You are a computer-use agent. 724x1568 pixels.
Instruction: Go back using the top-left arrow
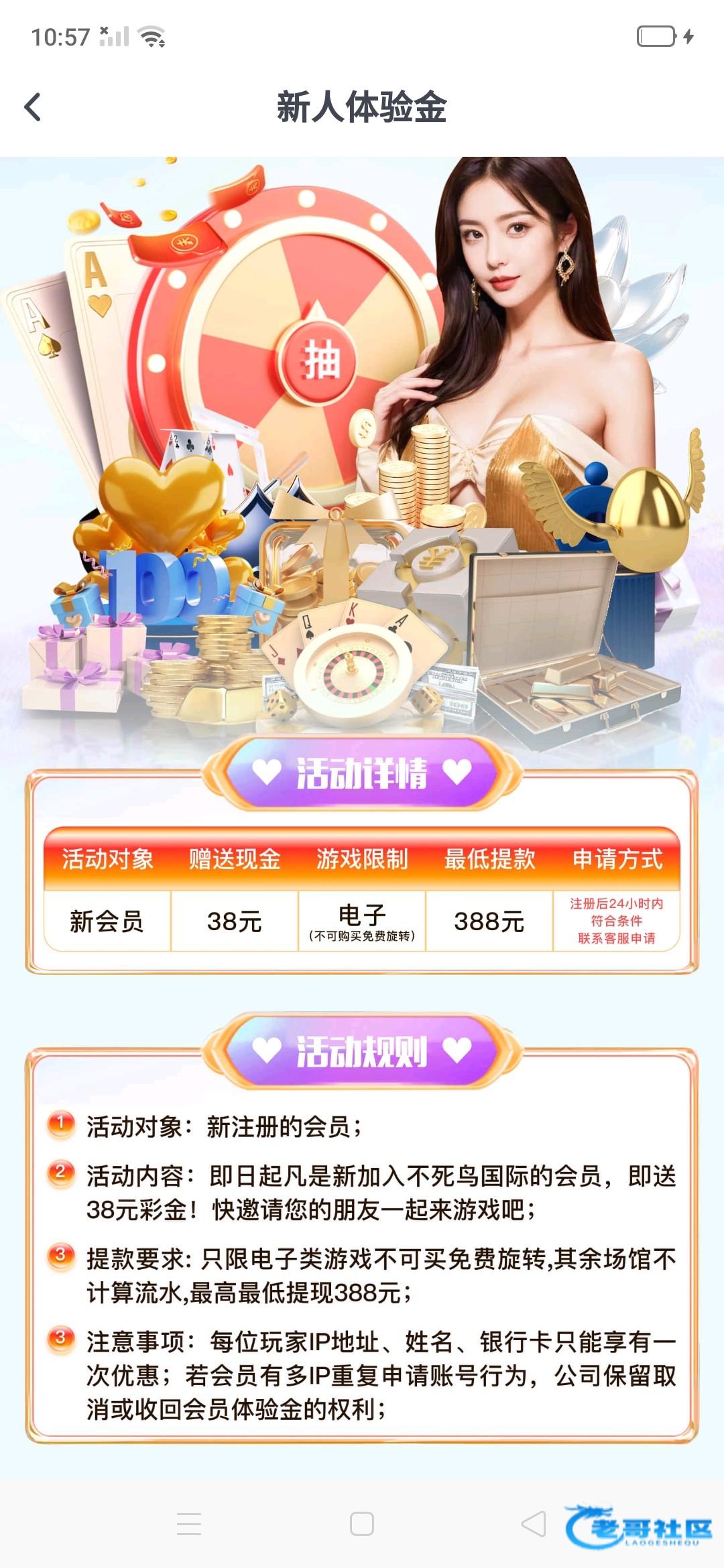pyautogui.click(x=33, y=107)
